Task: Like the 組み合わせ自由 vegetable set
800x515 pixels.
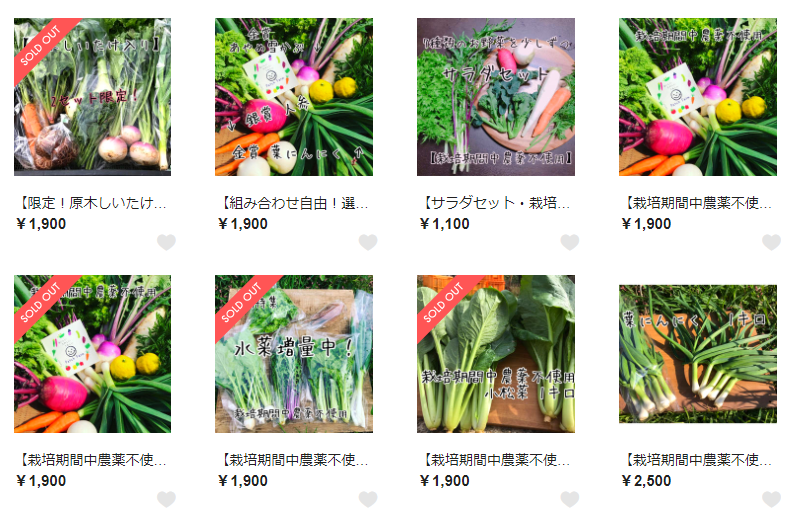Action: tap(368, 242)
